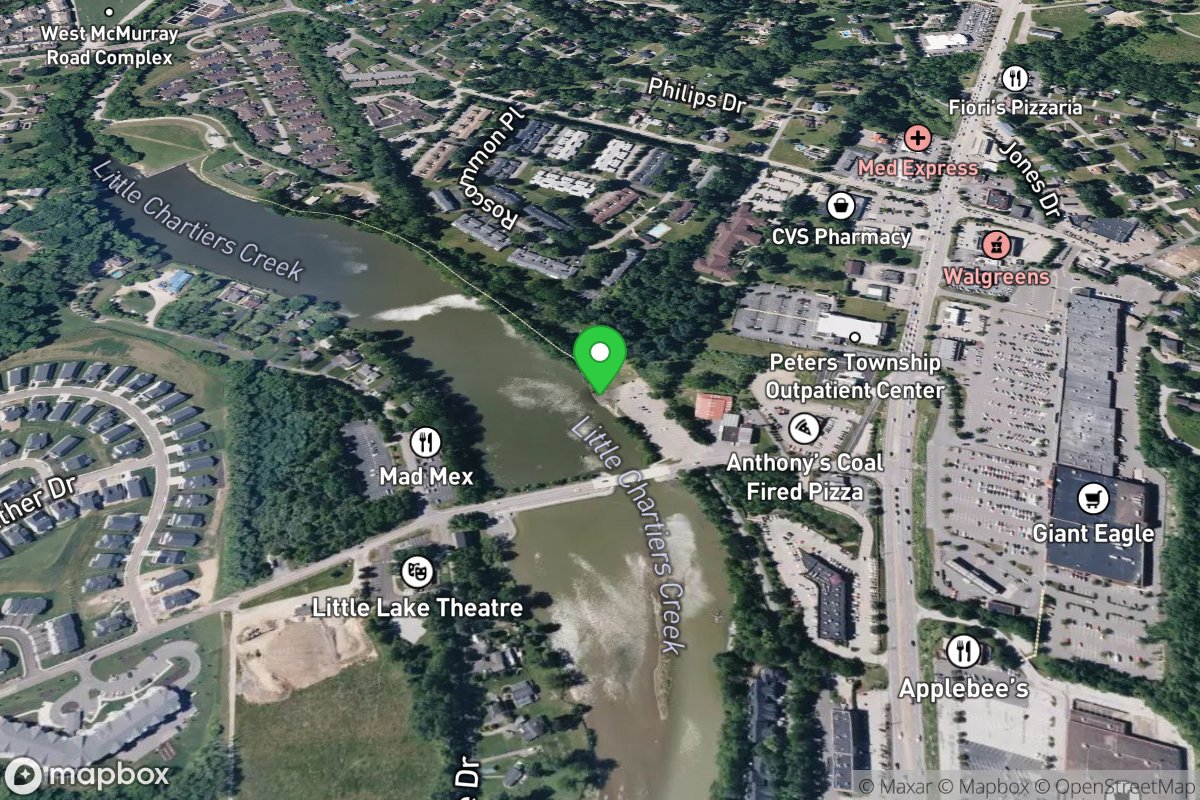
Task: Tap the Applebee's restaurant marker
Action: click(x=962, y=652)
